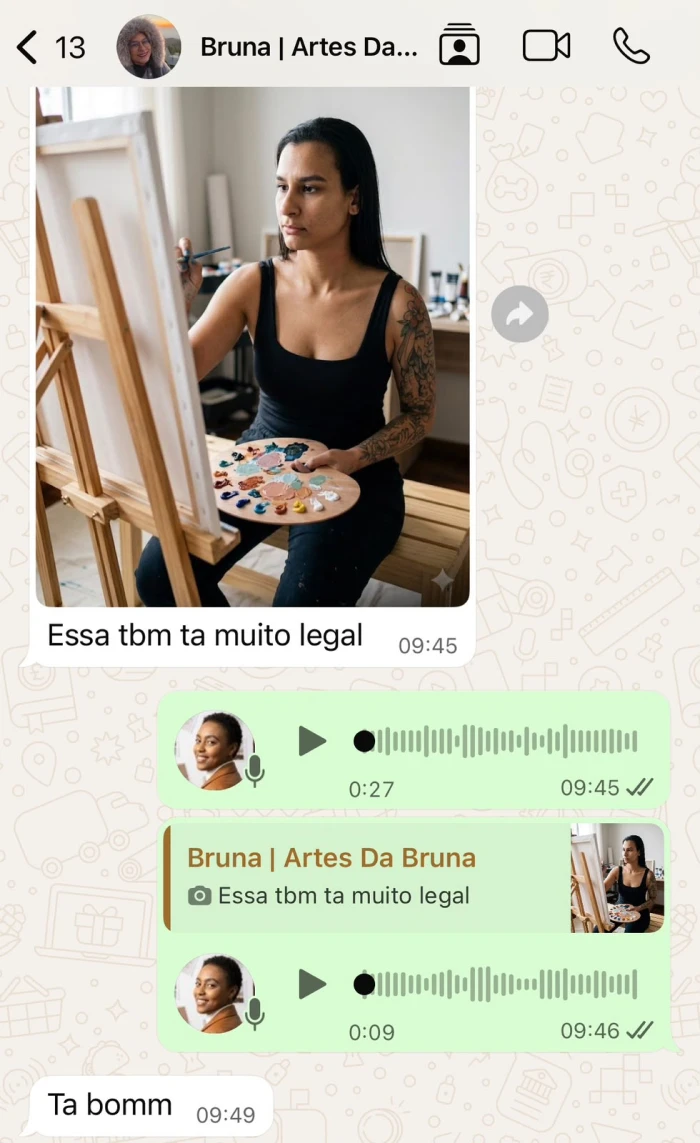This screenshot has width=700, height=1143.
Task: Play the 0:09 voice message
Action: [313, 985]
